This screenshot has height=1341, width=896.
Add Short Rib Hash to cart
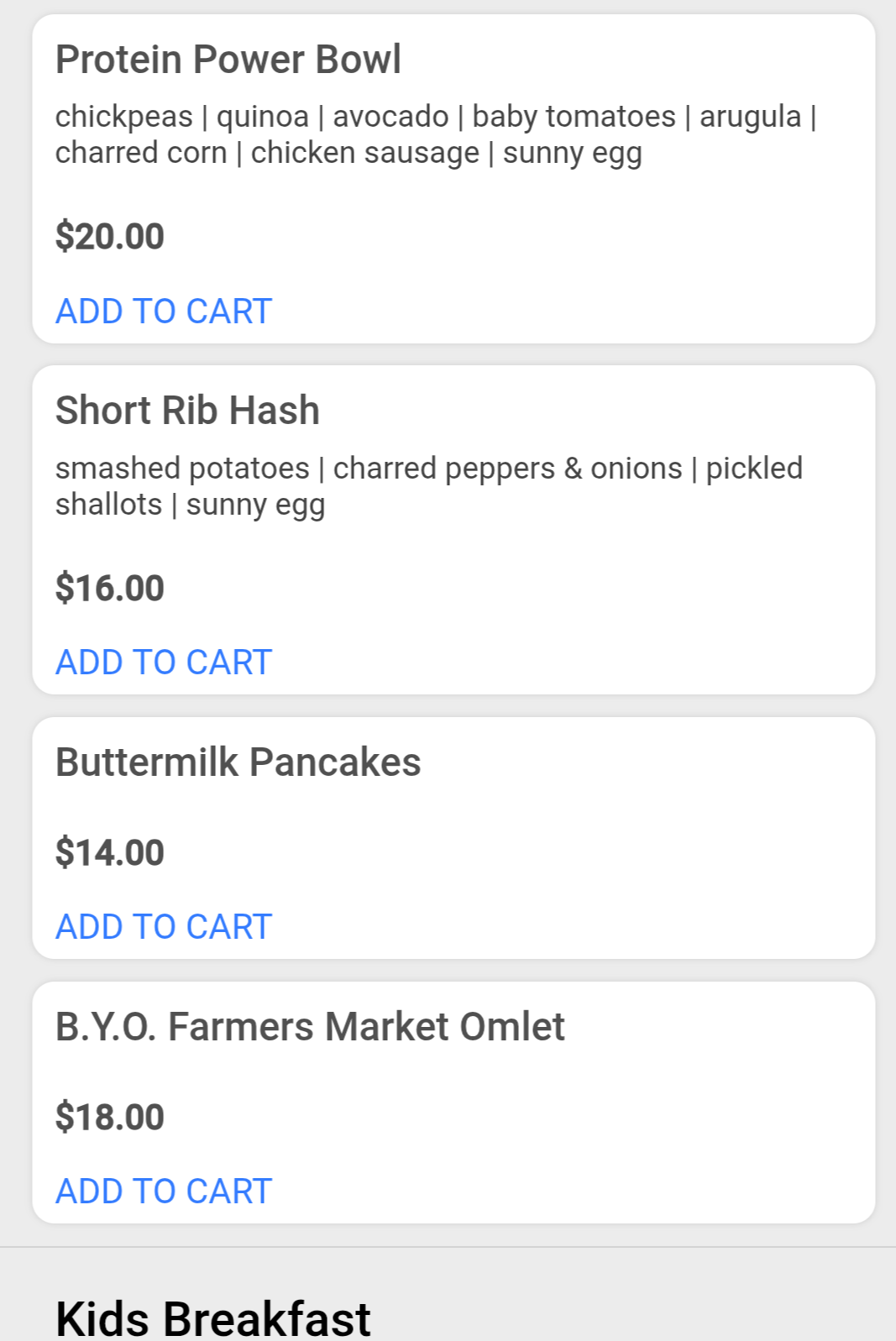coord(164,663)
